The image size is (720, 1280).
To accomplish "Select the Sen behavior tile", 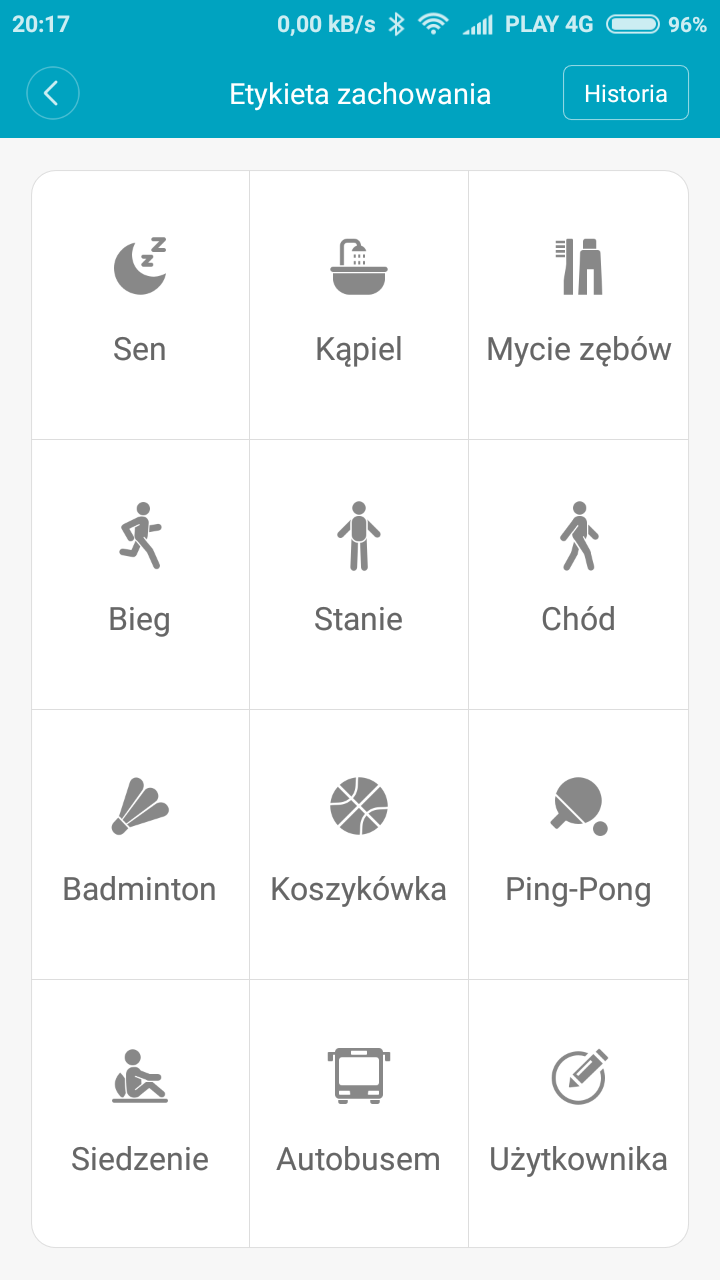I will [x=140, y=305].
